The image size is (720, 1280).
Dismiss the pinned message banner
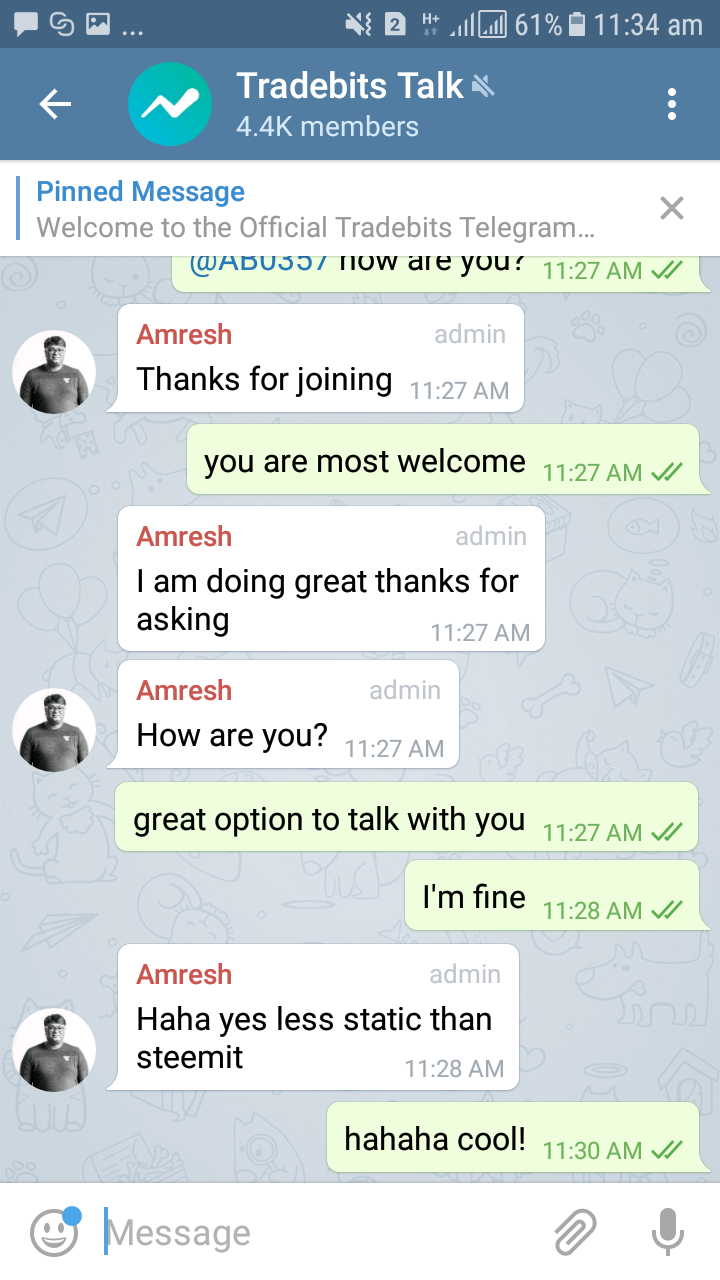[672, 208]
